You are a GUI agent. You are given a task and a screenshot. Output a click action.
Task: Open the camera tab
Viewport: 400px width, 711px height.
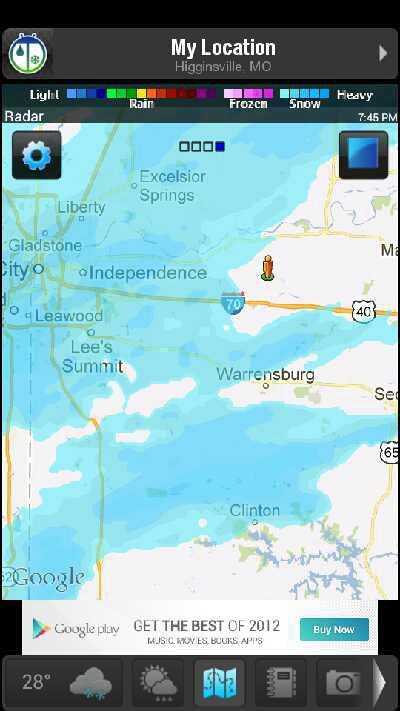tap(343, 682)
